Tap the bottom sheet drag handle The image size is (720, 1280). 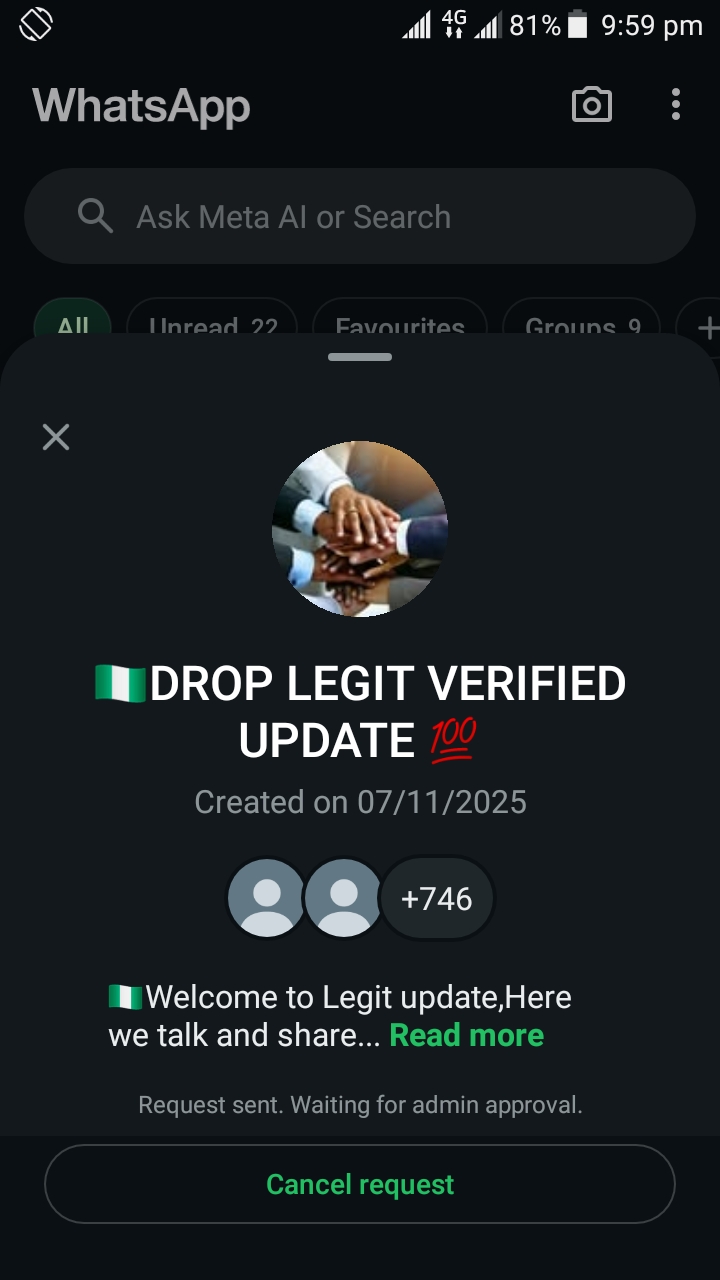(x=360, y=357)
